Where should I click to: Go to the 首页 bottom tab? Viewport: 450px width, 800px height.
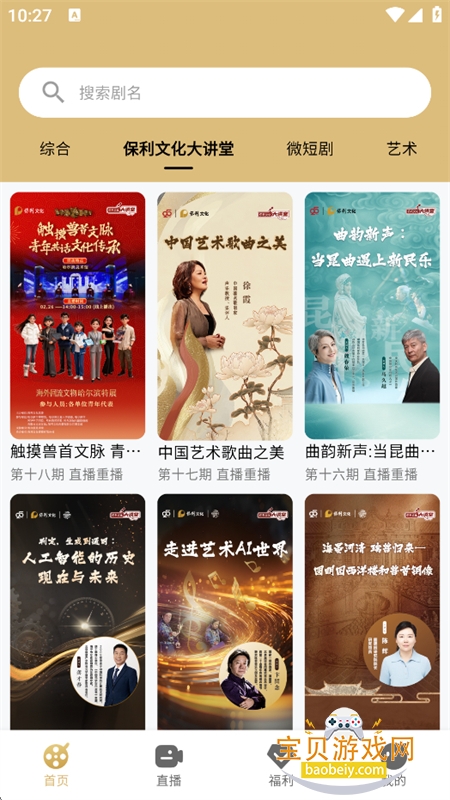[56, 764]
